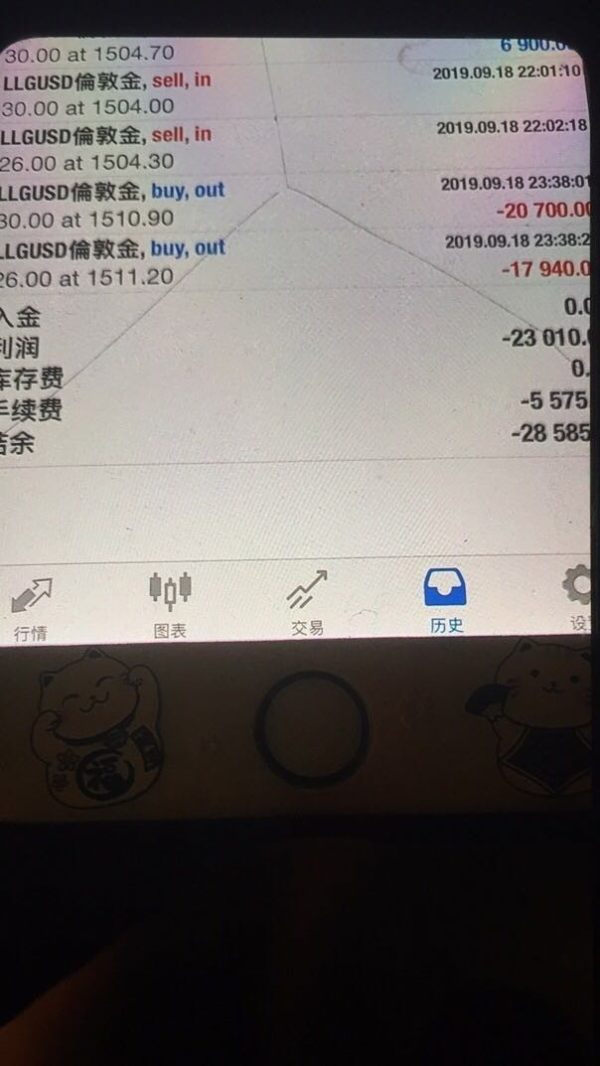The width and height of the screenshot is (600, 1066).
Task: Open the sell deal 26.00 at 1504.30
Action: click(x=294, y=147)
